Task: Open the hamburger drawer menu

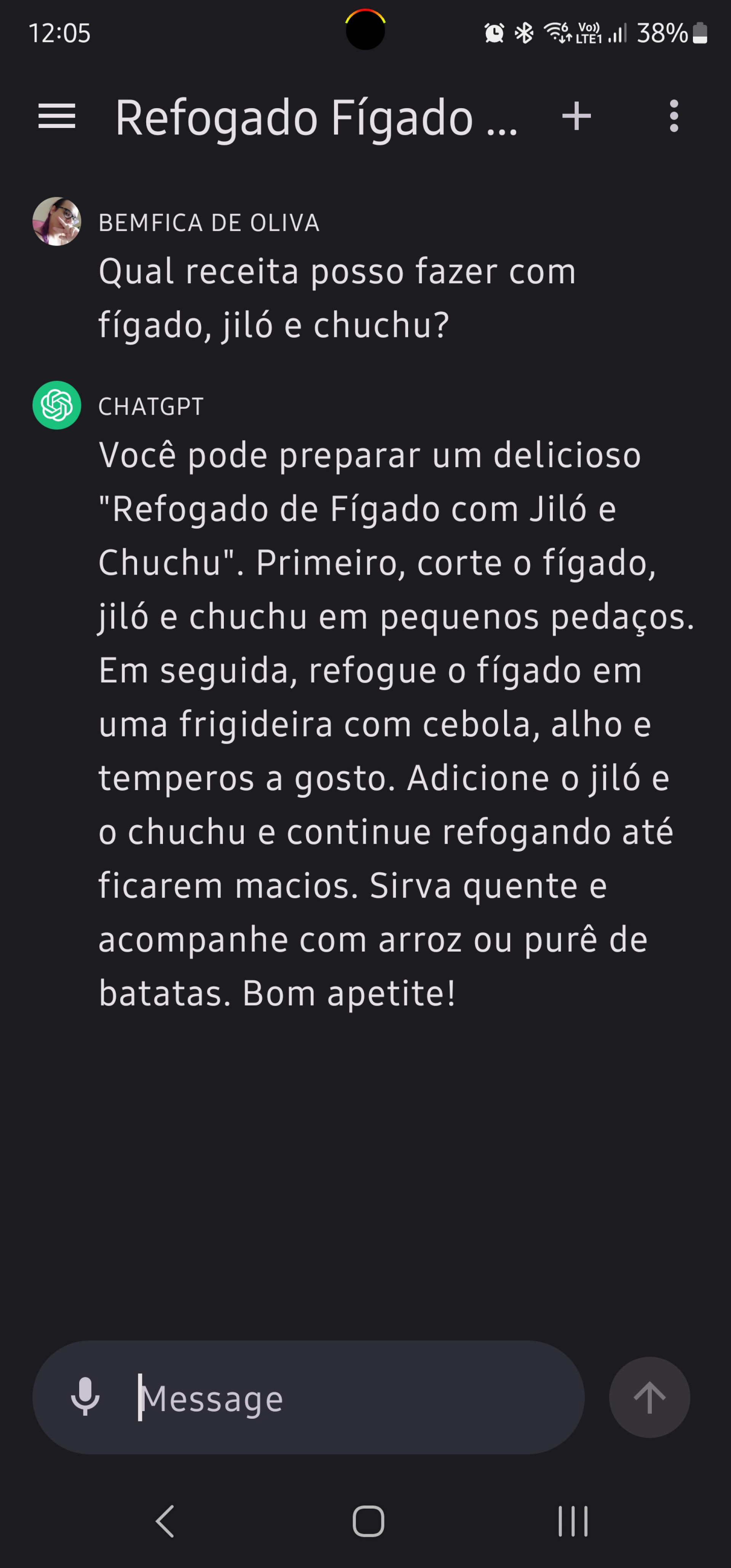Action: pos(57,116)
